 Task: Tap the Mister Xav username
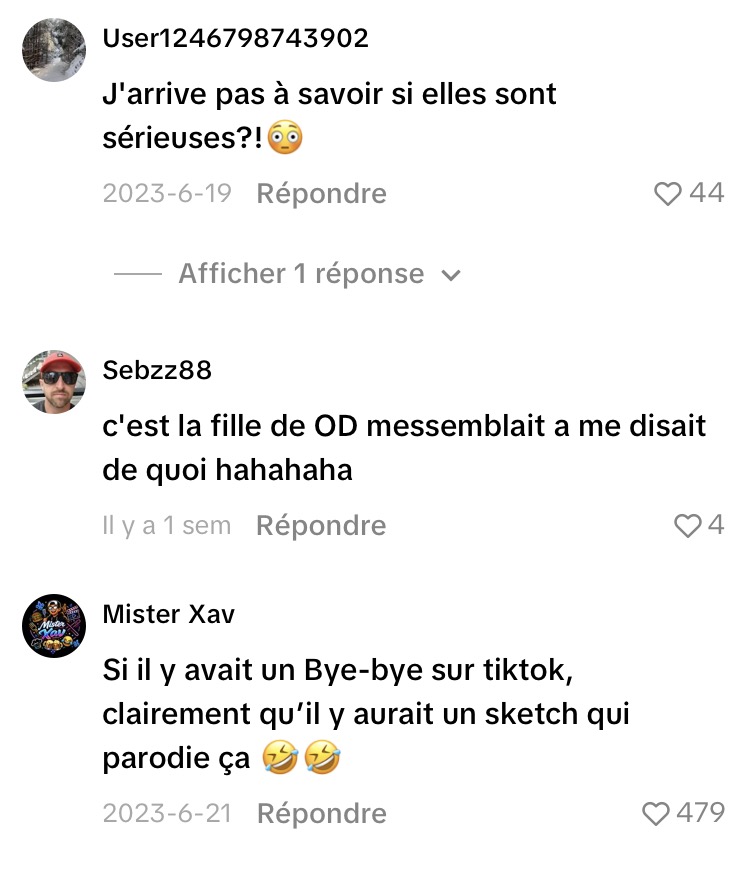pos(168,614)
